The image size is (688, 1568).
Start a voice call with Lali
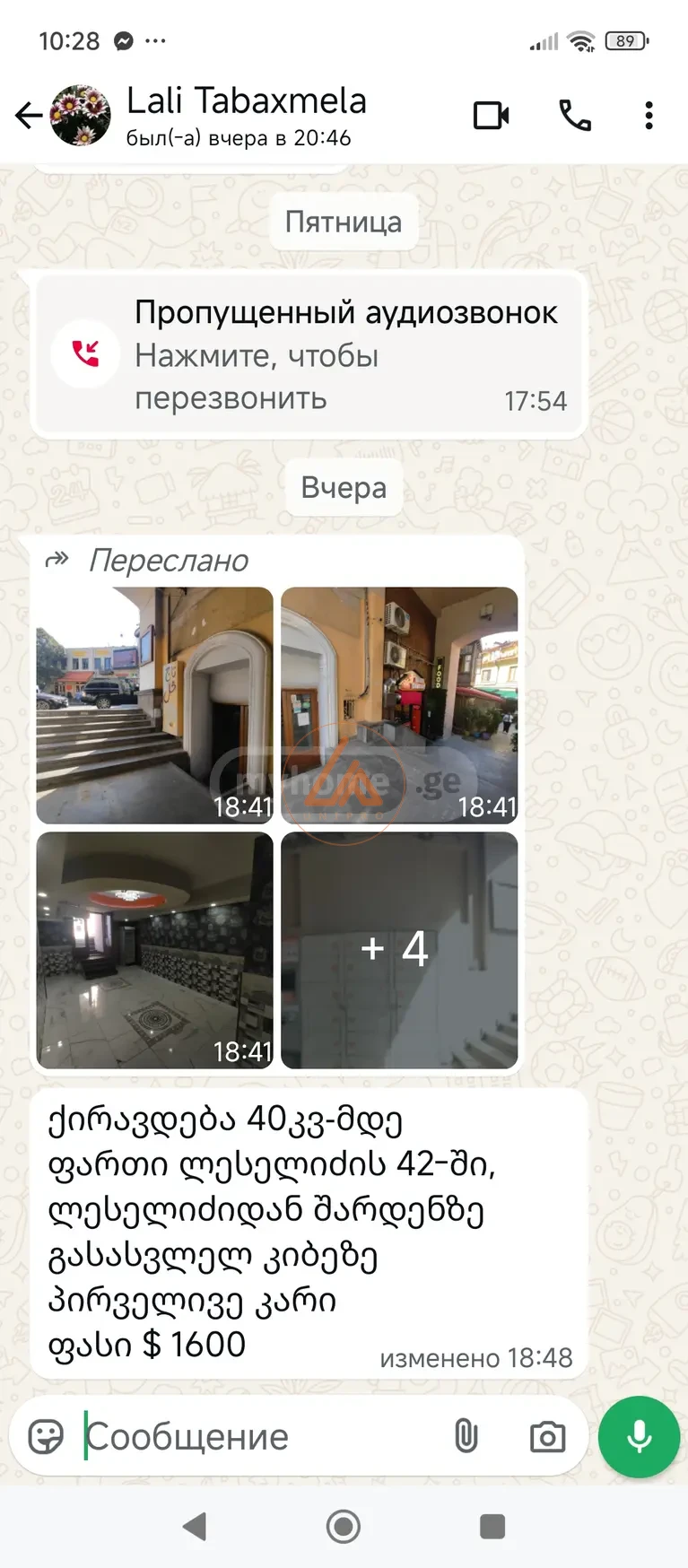coord(575,116)
